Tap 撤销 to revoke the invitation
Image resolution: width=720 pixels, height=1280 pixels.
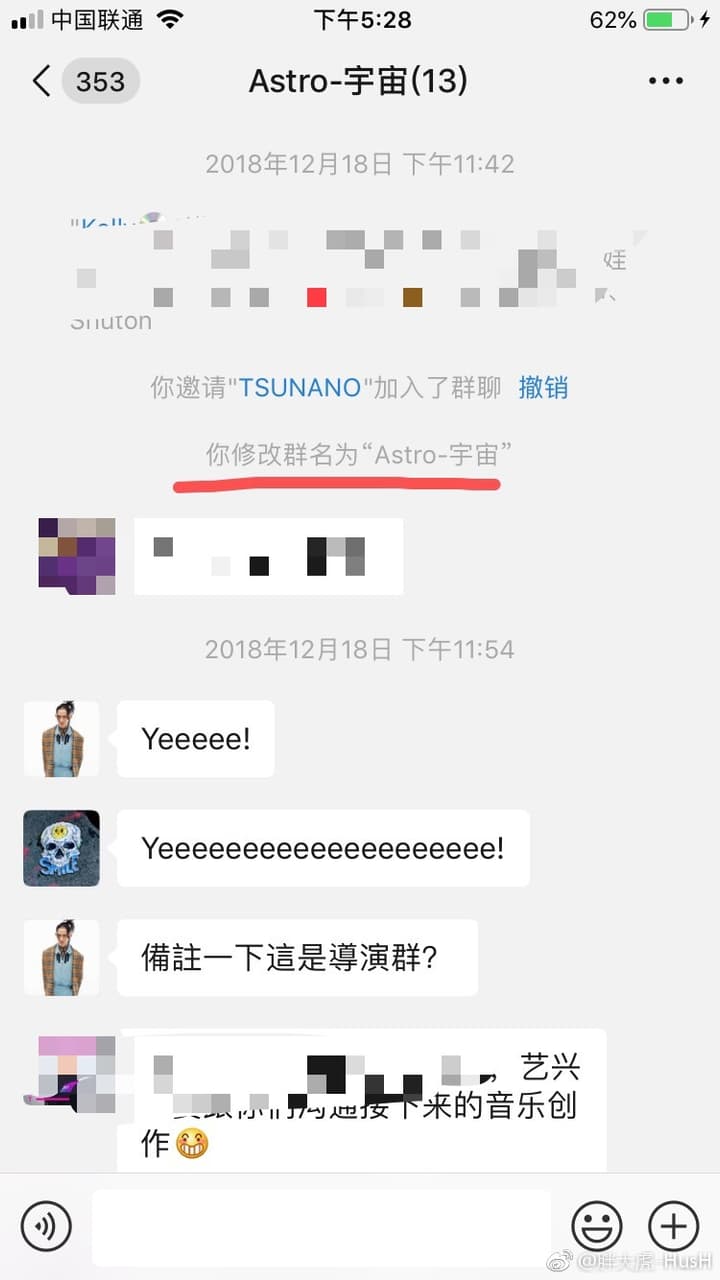(x=543, y=387)
